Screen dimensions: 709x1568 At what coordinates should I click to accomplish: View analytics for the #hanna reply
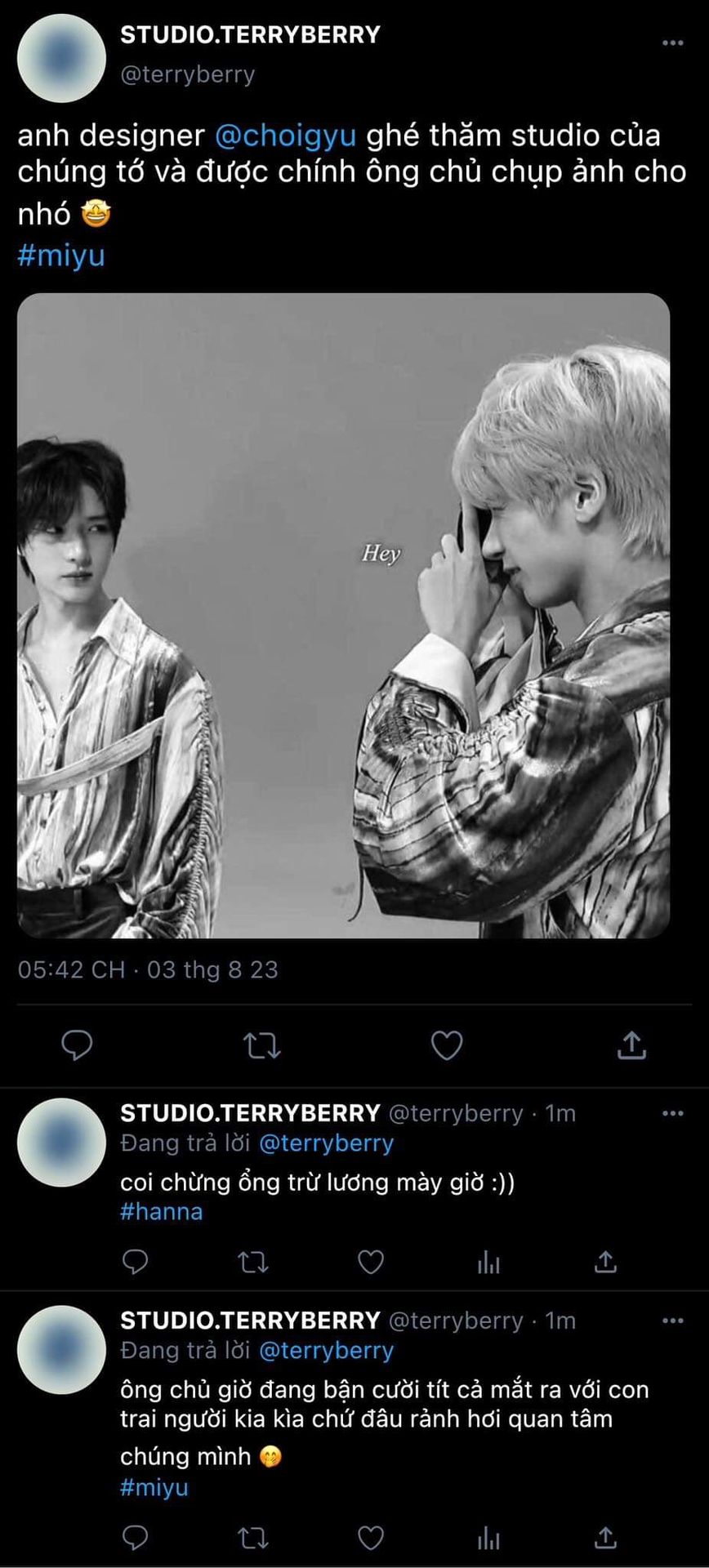[x=488, y=1263]
